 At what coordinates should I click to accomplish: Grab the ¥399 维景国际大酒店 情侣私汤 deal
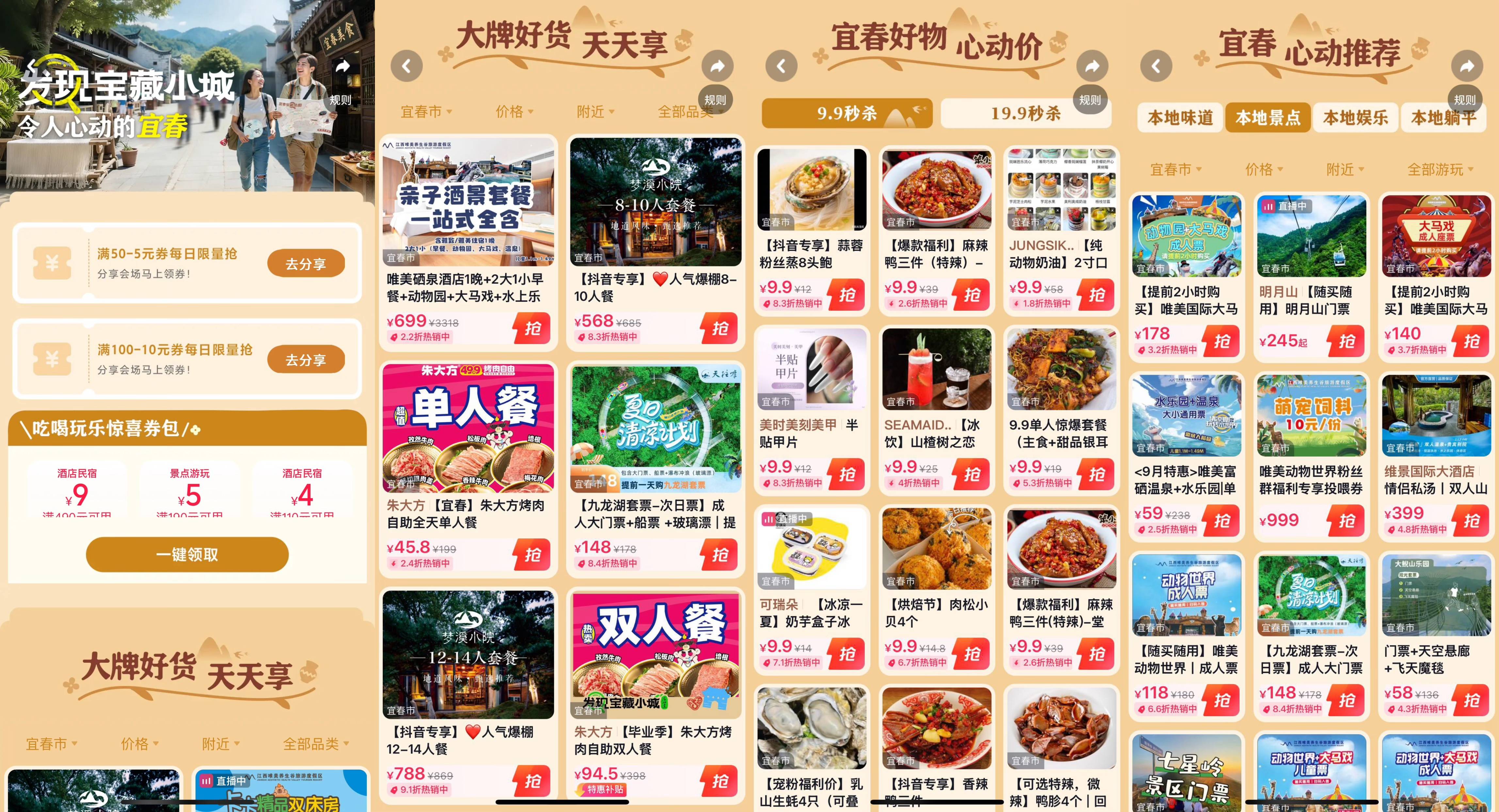point(1471,520)
